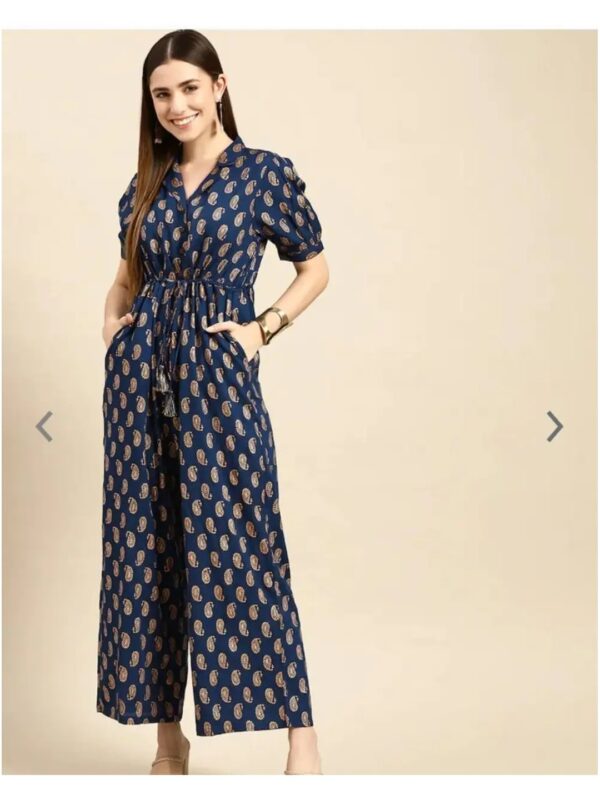Go to the next product image
This screenshot has height=800, width=600.
(x=555, y=427)
